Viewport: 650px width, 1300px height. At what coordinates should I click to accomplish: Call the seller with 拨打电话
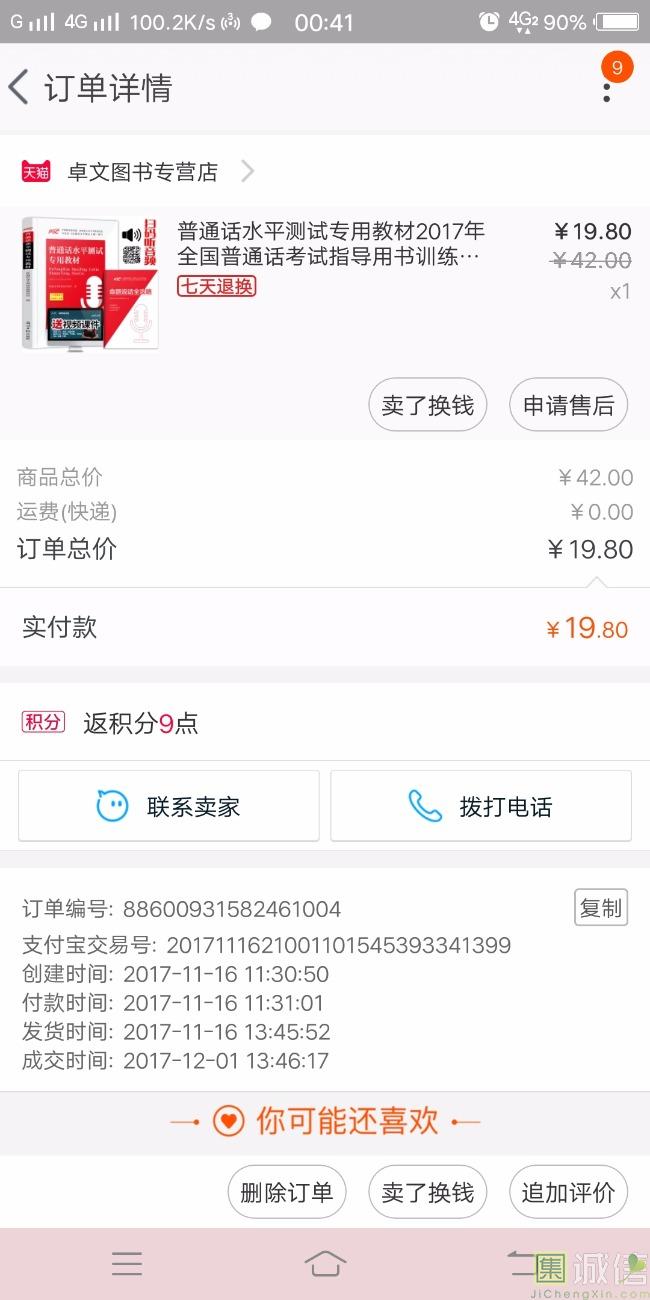(x=481, y=806)
